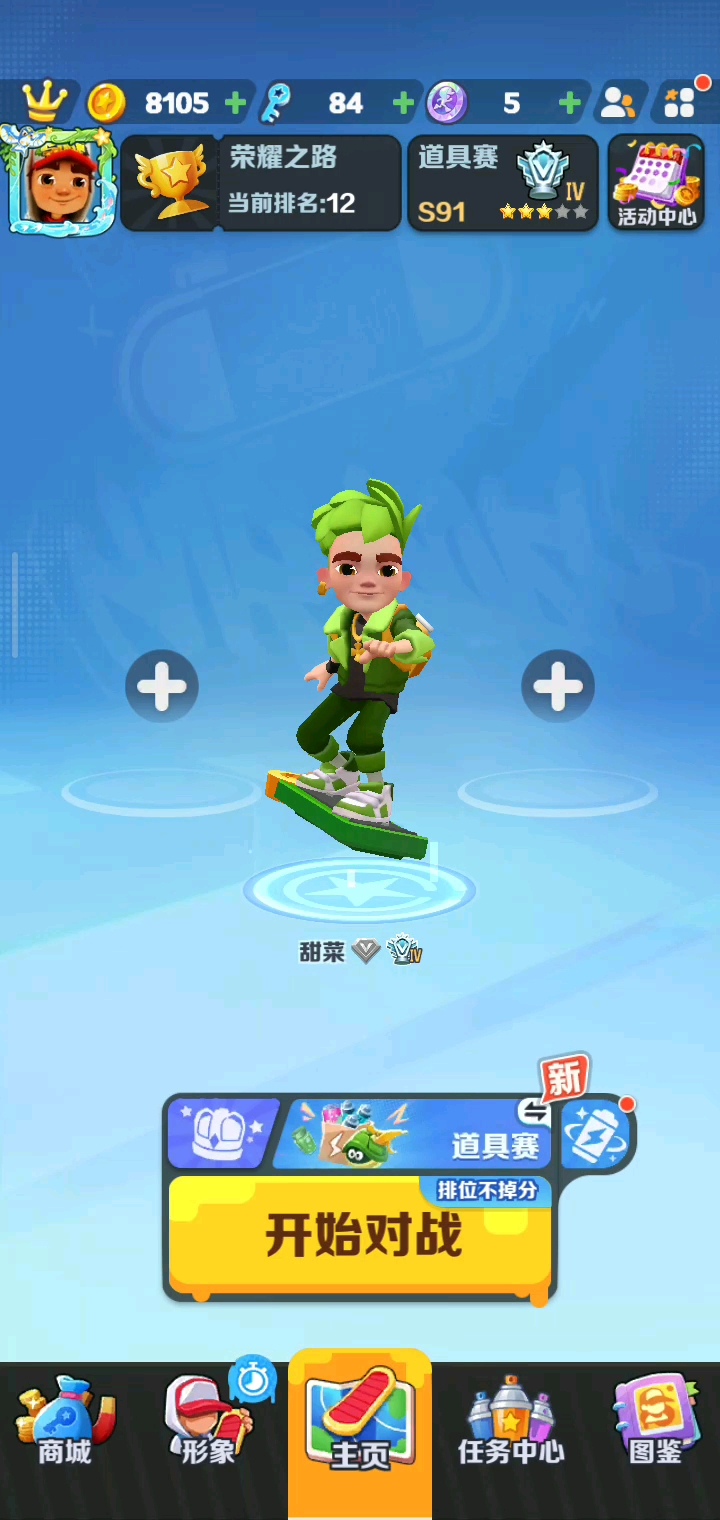Tap the crown icon in the top bar

click(44, 102)
